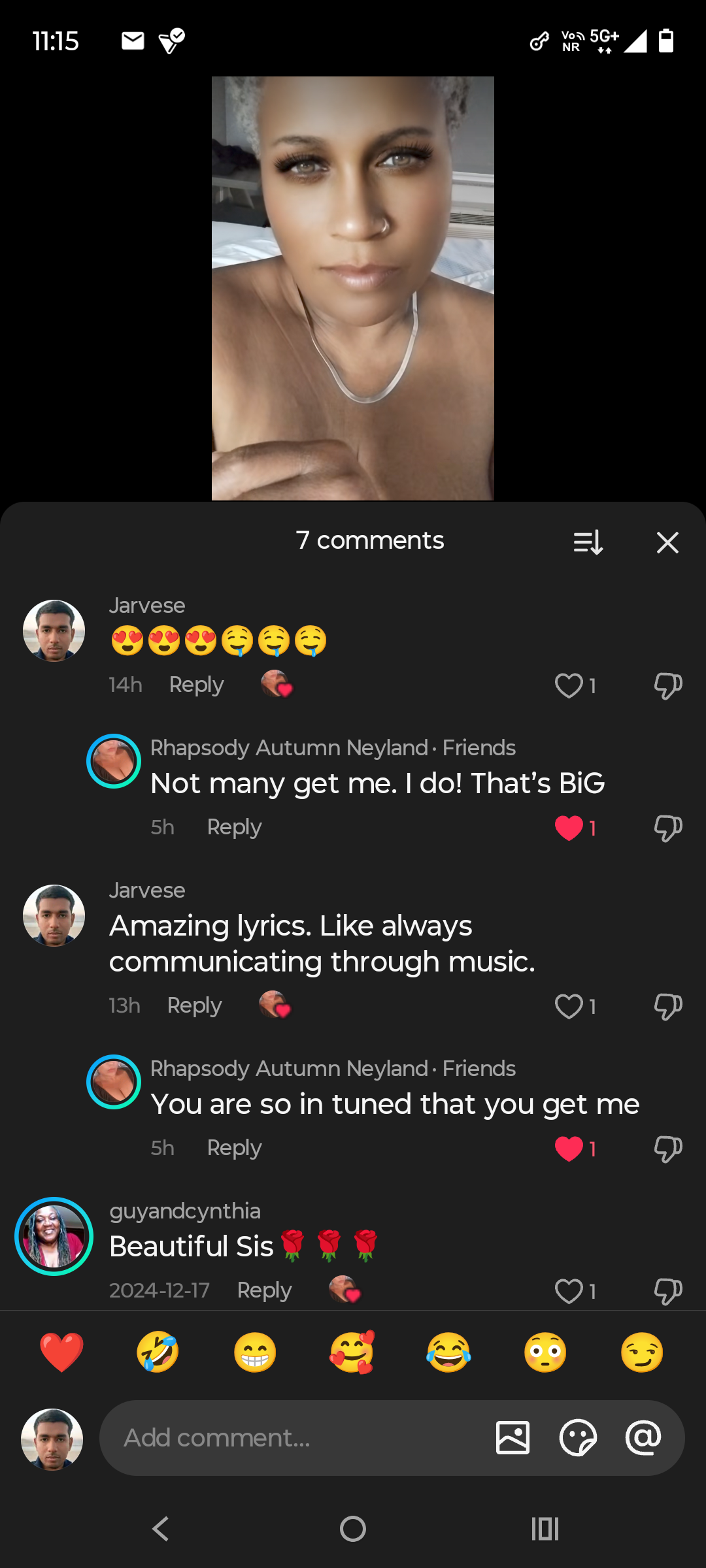This screenshot has width=706, height=1568.
Task: Attach an image to the comment
Action: [513, 1438]
